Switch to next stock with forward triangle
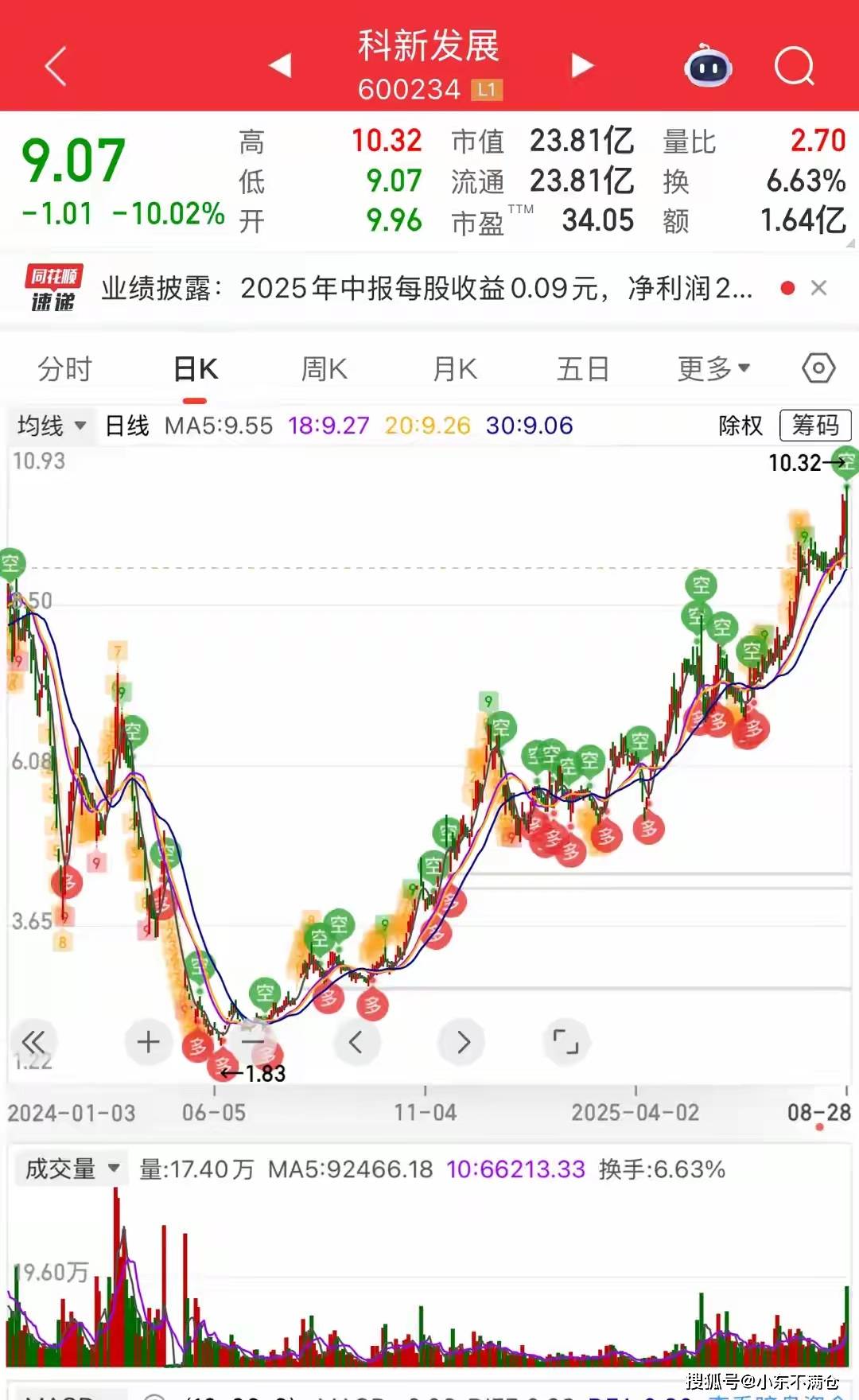This screenshot has height=1400, width=859. point(582,65)
